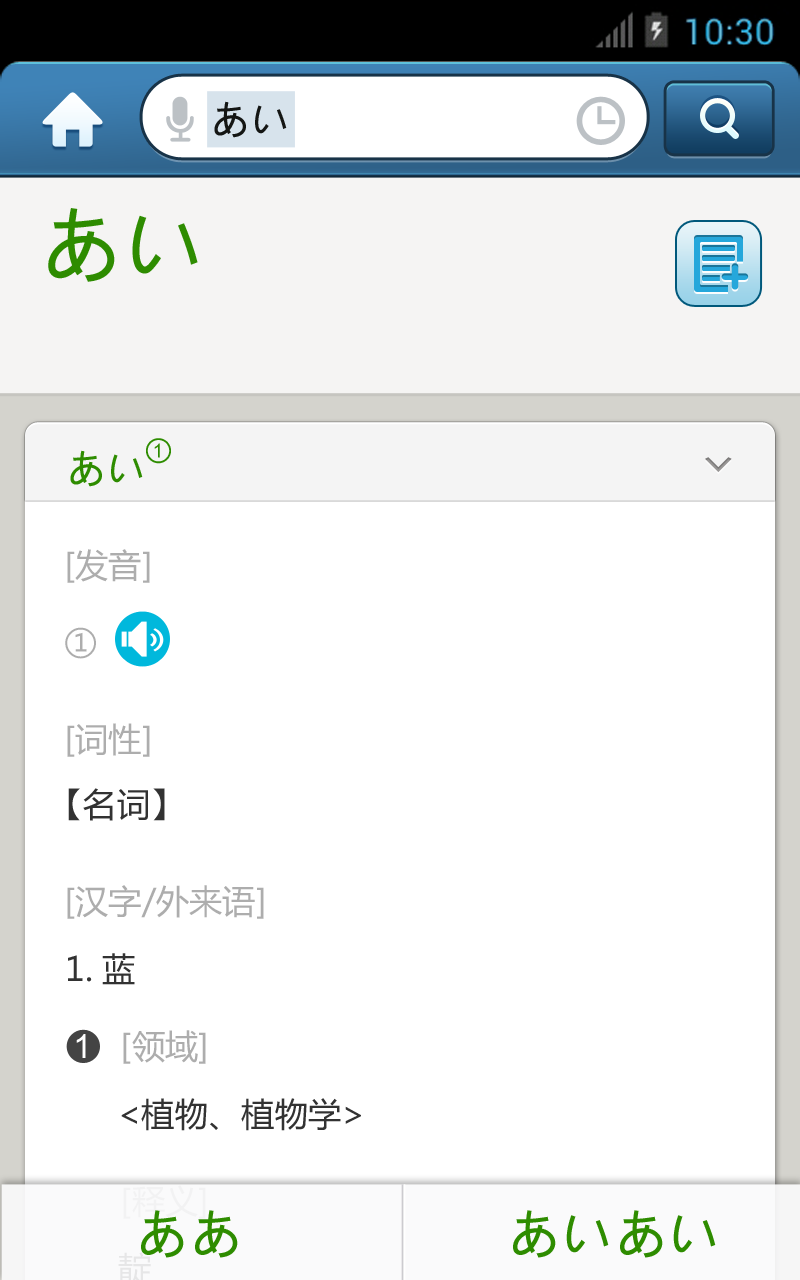Screen dimensions: 800x1280
Task: Collapse the あい① entry section
Action: click(x=717, y=463)
